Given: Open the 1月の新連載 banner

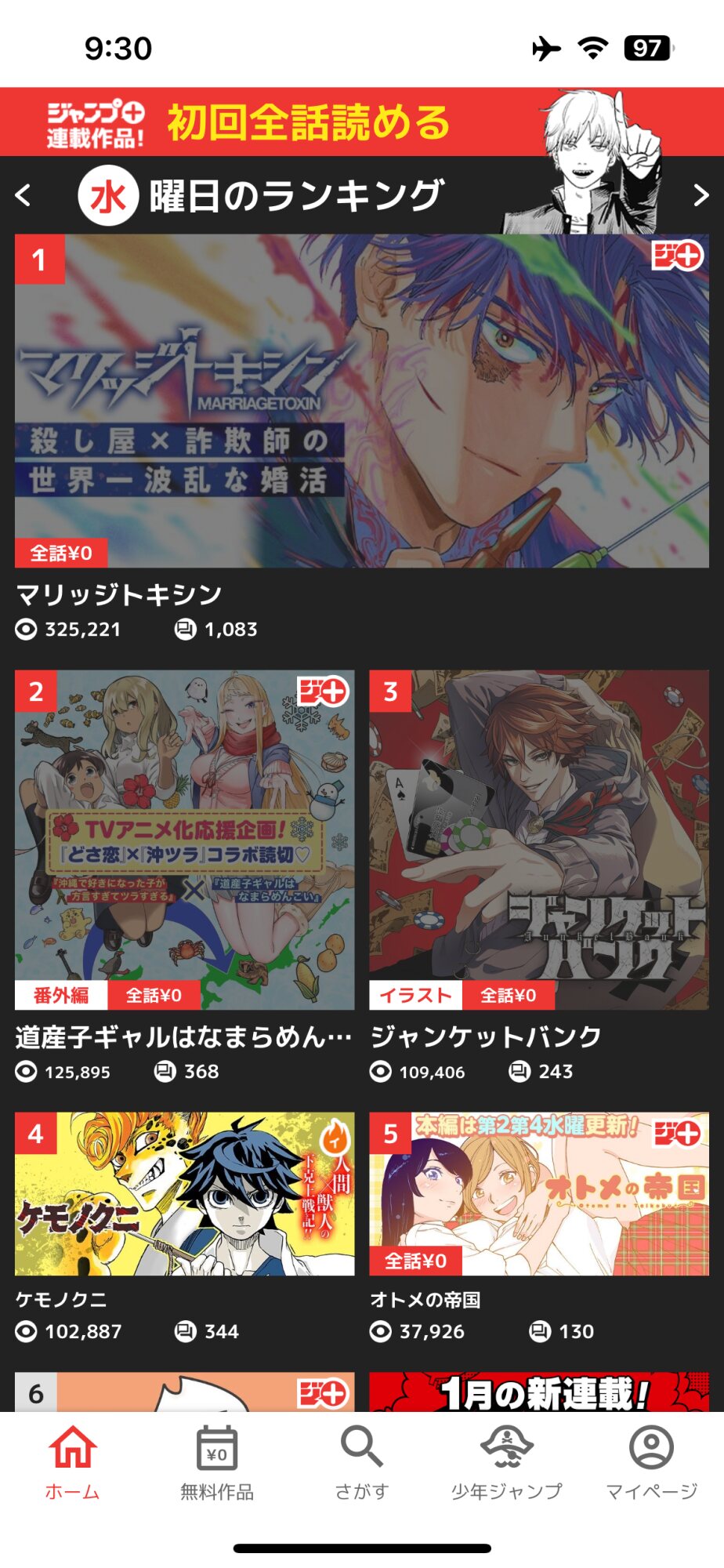Looking at the screenshot, I should [539, 1392].
